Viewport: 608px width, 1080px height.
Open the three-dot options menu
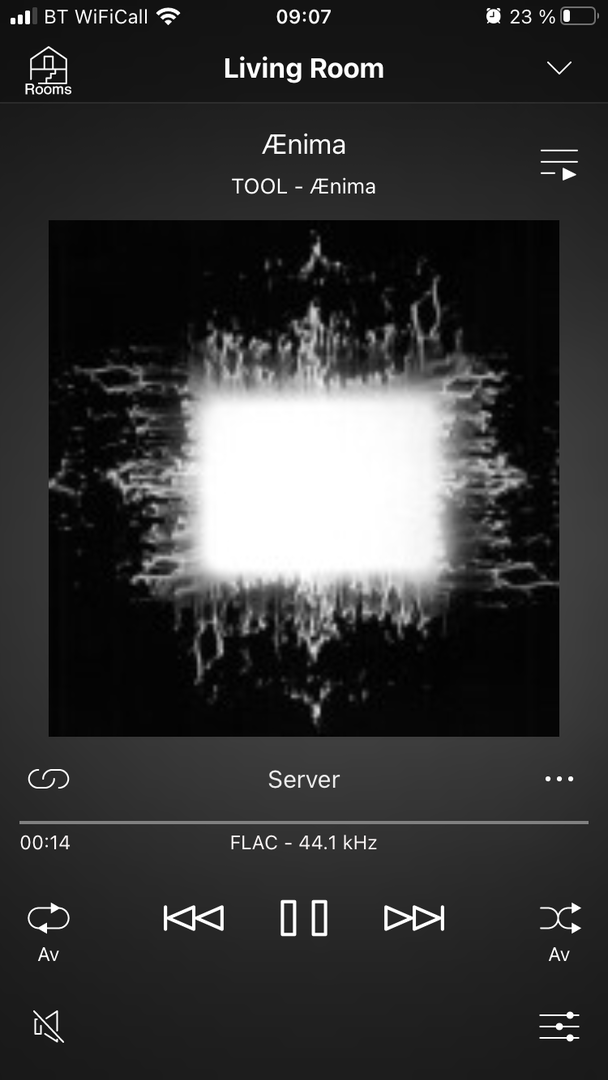[x=559, y=779]
